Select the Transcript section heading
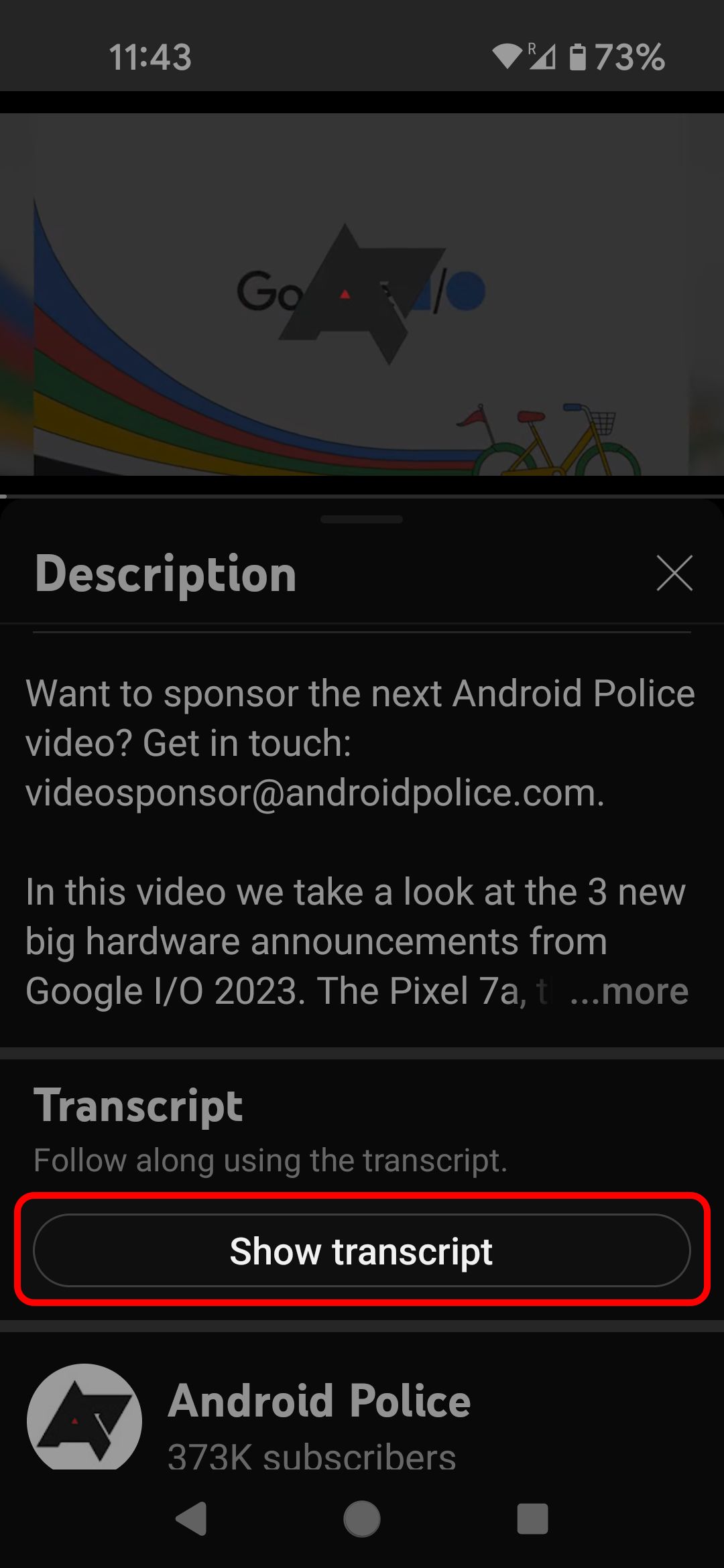The width and height of the screenshot is (724, 1568). pos(139,1106)
